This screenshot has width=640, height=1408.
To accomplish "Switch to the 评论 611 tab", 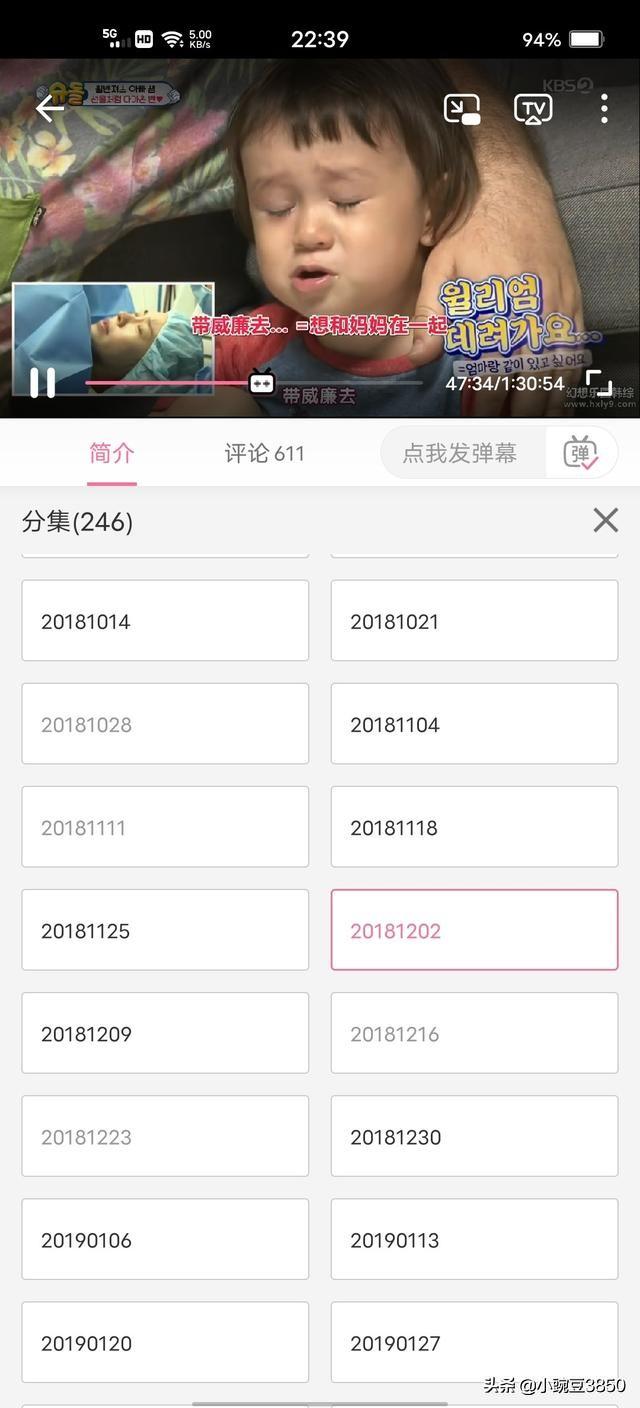I will (264, 453).
